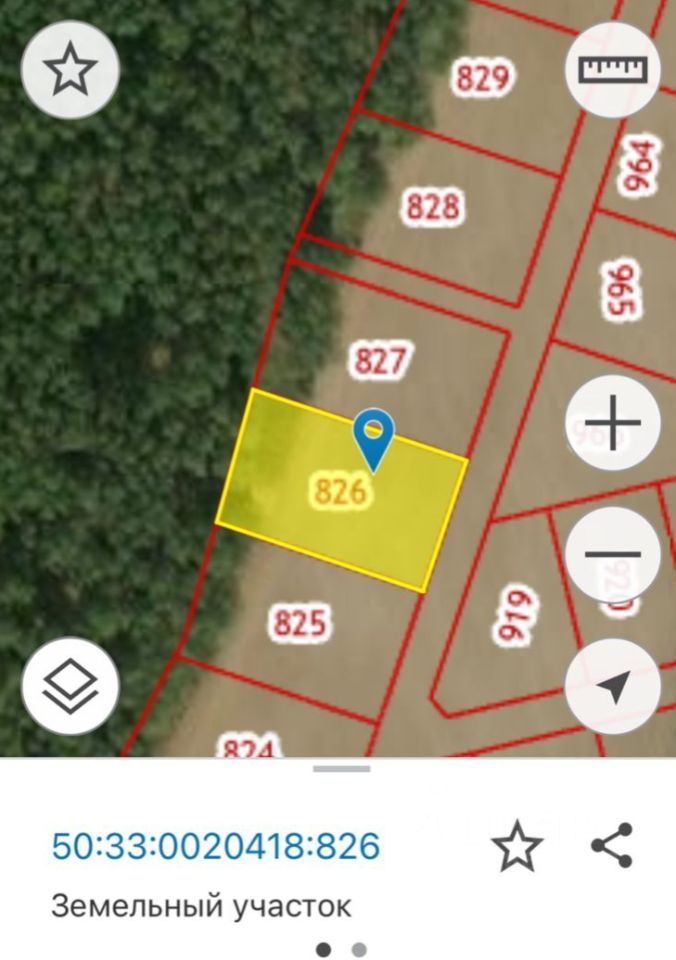Activate the ruler measurement tool
The width and height of the screenshot is (676, 960).
click(x=613, y=70)
